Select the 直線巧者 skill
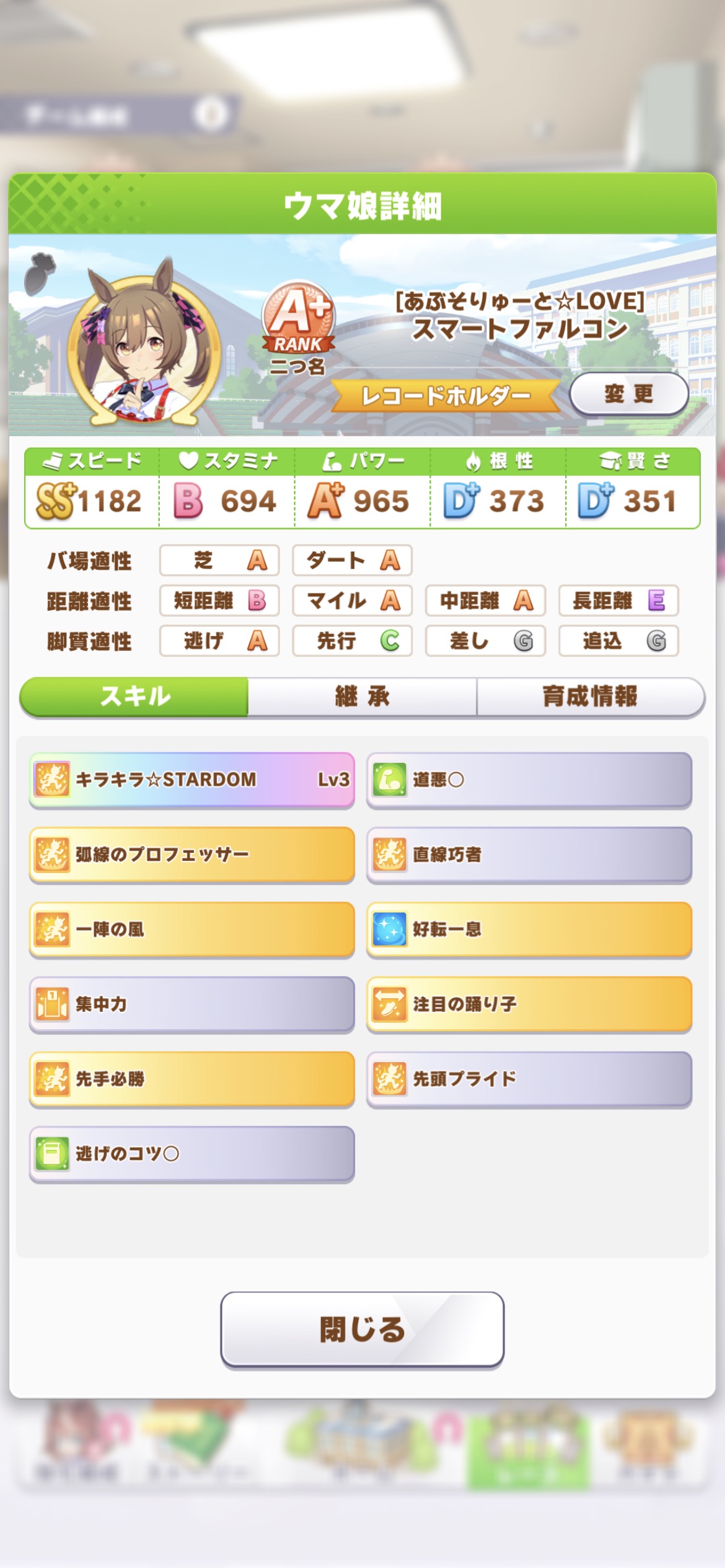The height and width of the screenshot is (1568, 725). [529, 855]
